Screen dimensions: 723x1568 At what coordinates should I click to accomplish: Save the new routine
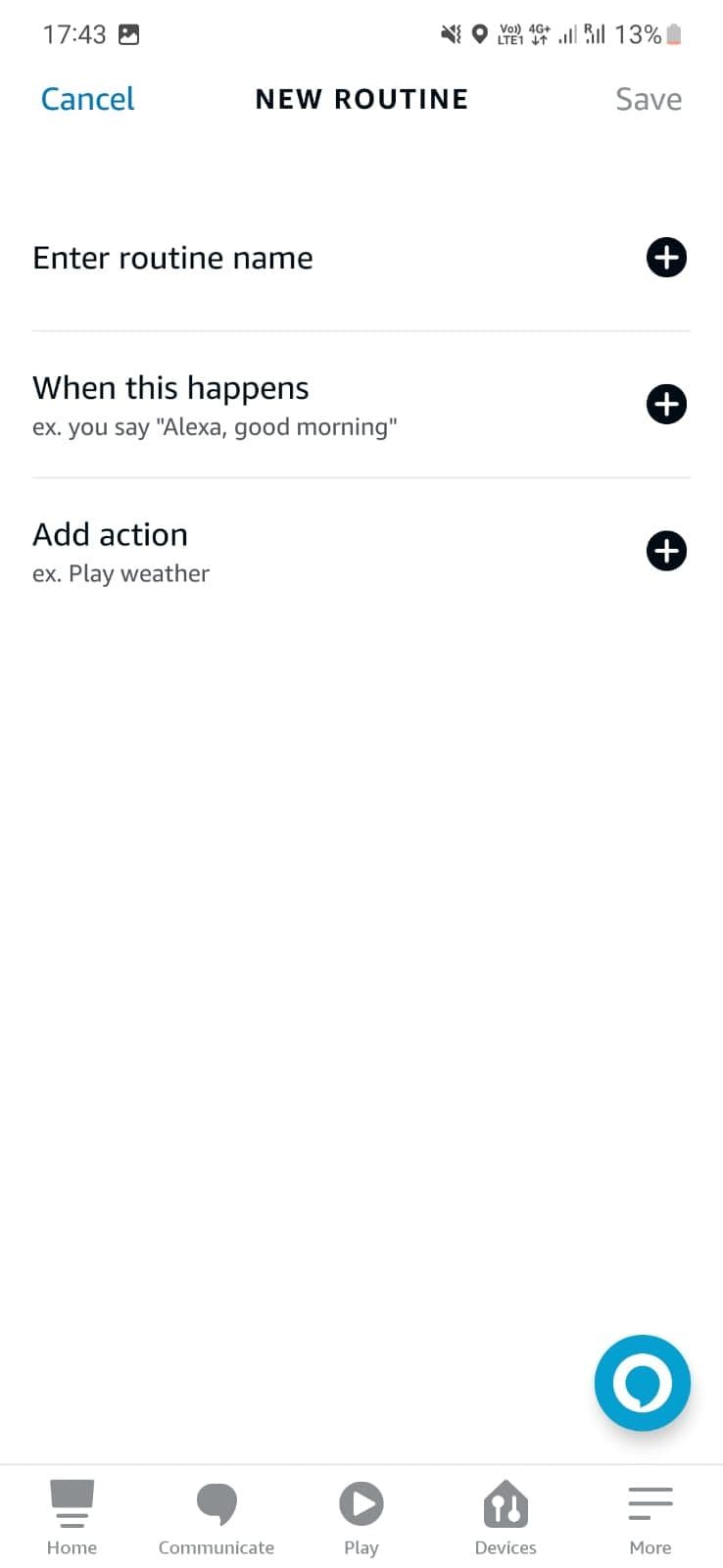pyautogui.click(x=649, y=98)
